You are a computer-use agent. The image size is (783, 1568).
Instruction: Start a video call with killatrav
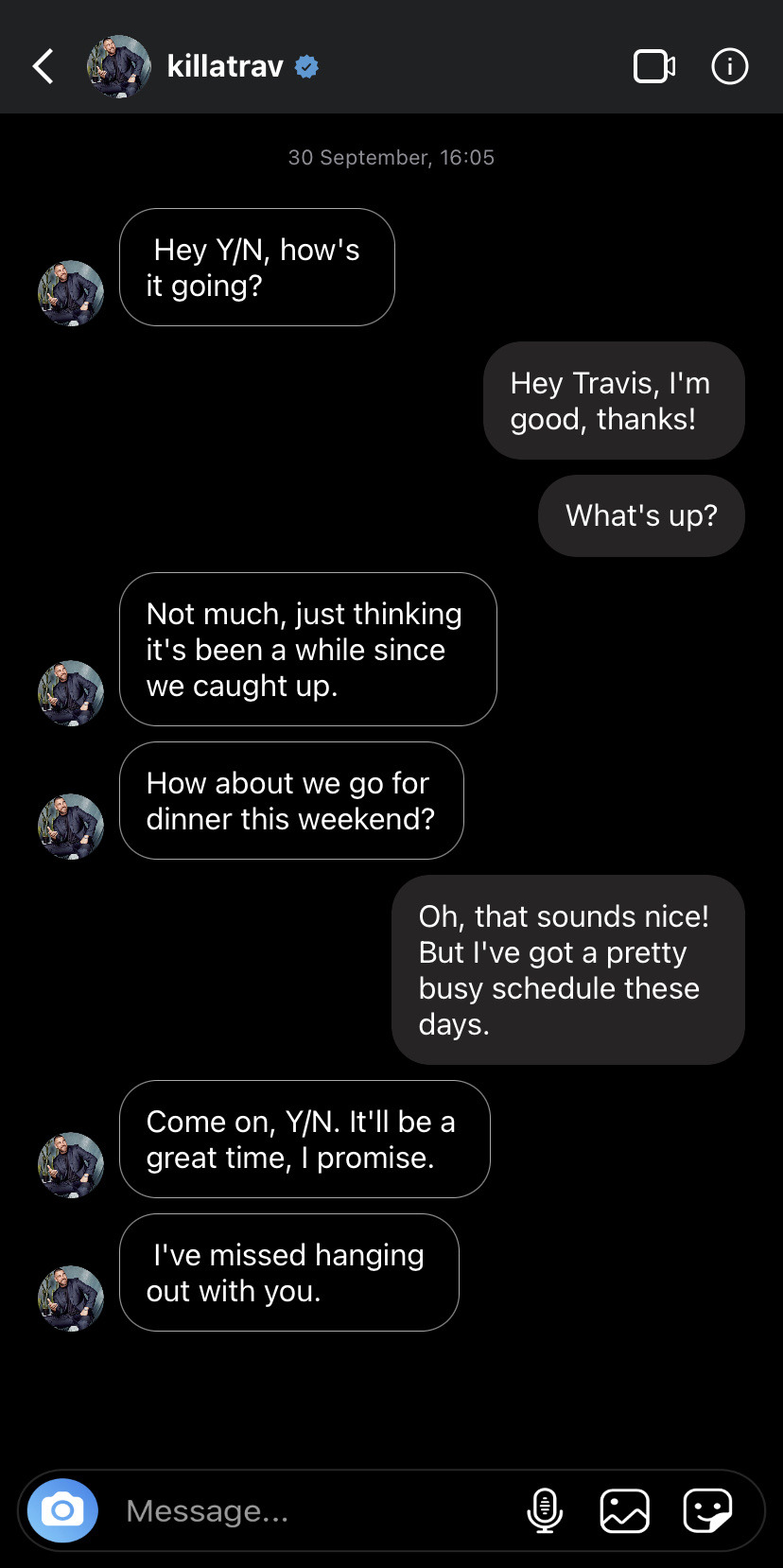(653, 66)
